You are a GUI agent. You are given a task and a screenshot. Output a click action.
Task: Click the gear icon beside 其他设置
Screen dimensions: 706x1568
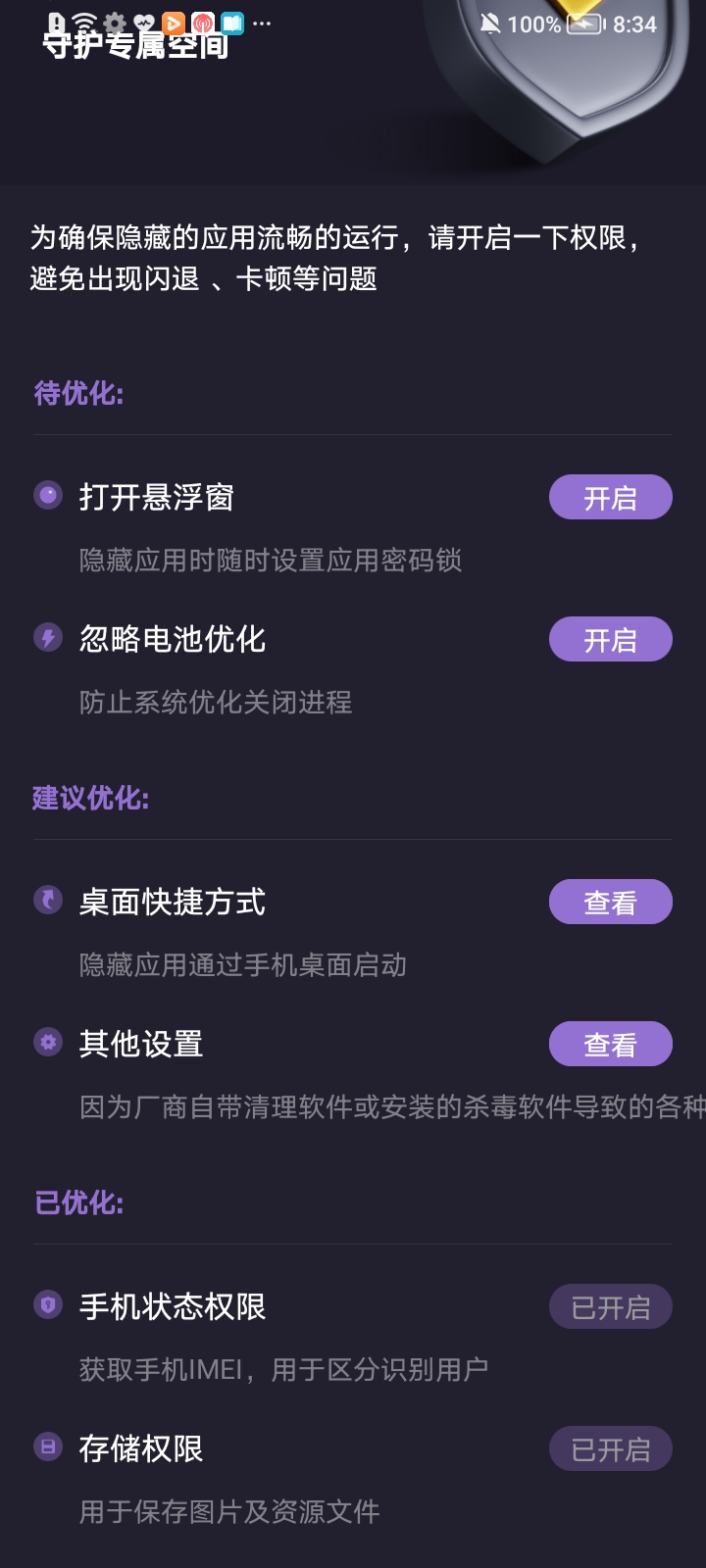point(45,1044)
